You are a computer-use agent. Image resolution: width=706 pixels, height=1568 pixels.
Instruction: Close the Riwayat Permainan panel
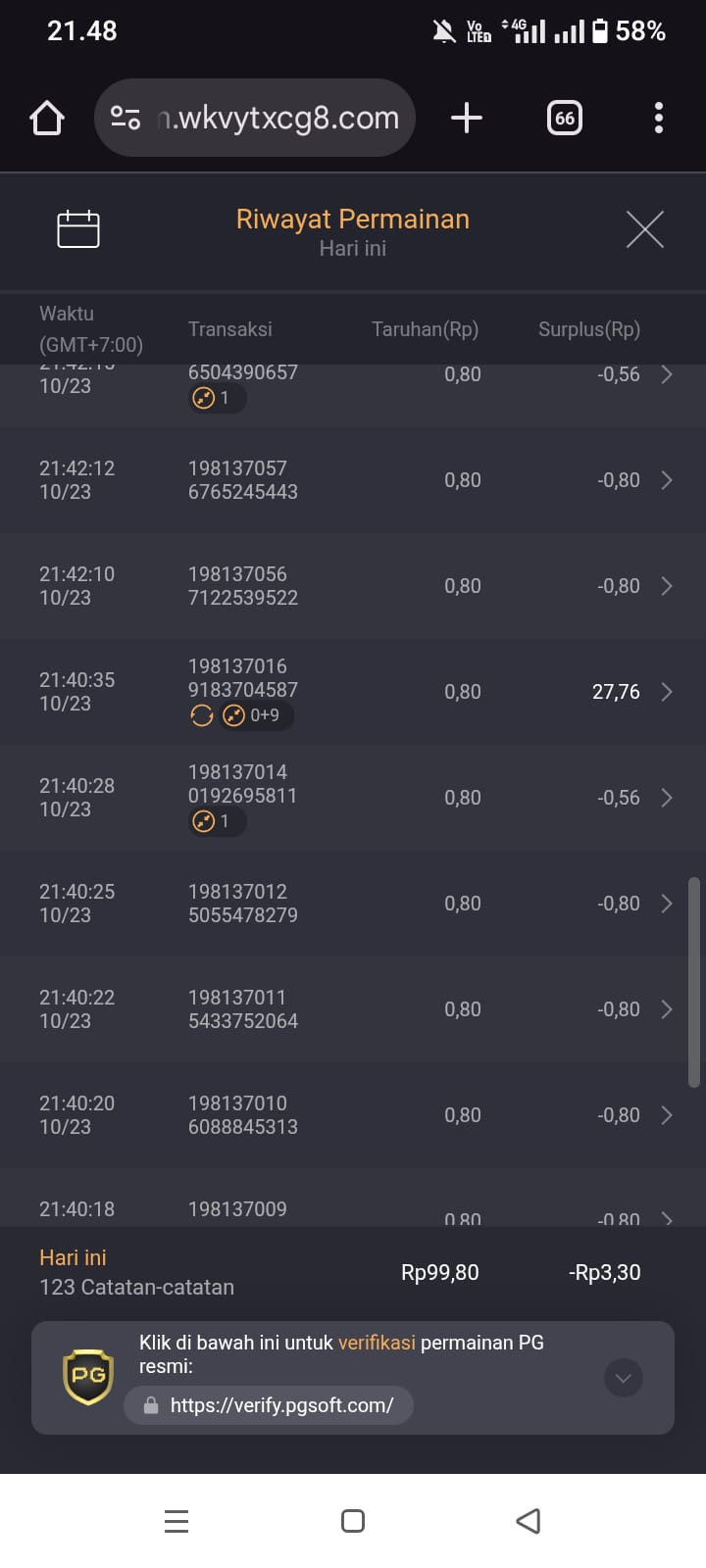[x=644, y=229]
